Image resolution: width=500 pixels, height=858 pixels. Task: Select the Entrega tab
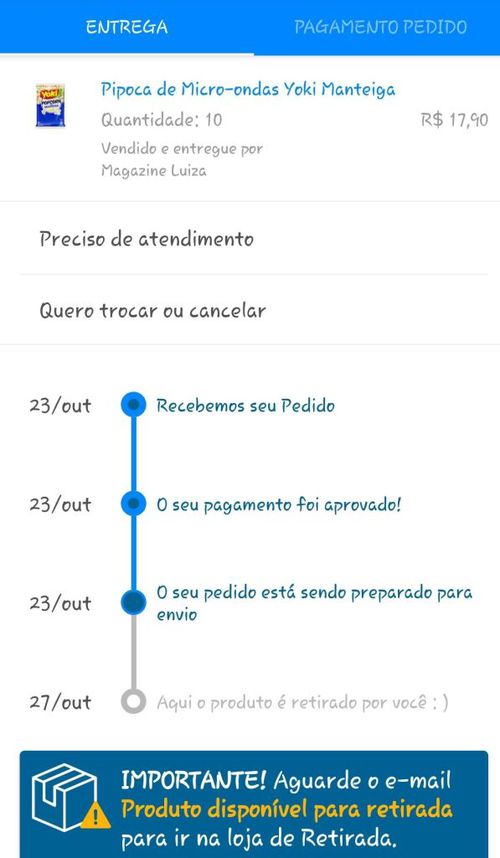(x=127, y=27)
